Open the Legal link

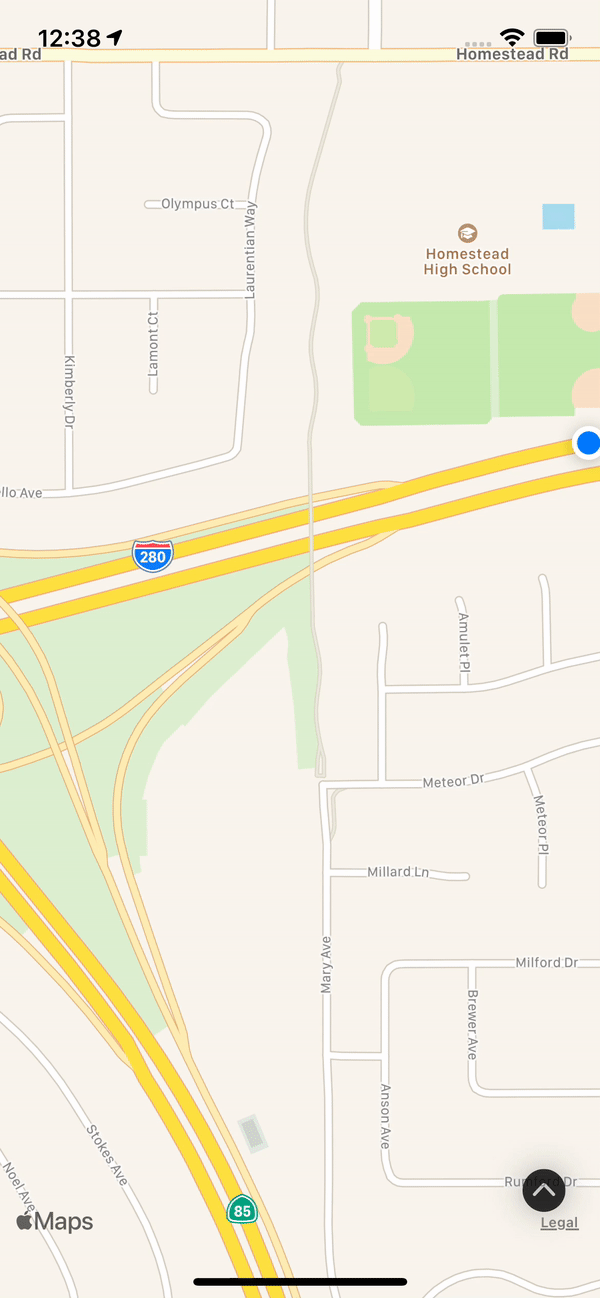(x=559, y=1223)
